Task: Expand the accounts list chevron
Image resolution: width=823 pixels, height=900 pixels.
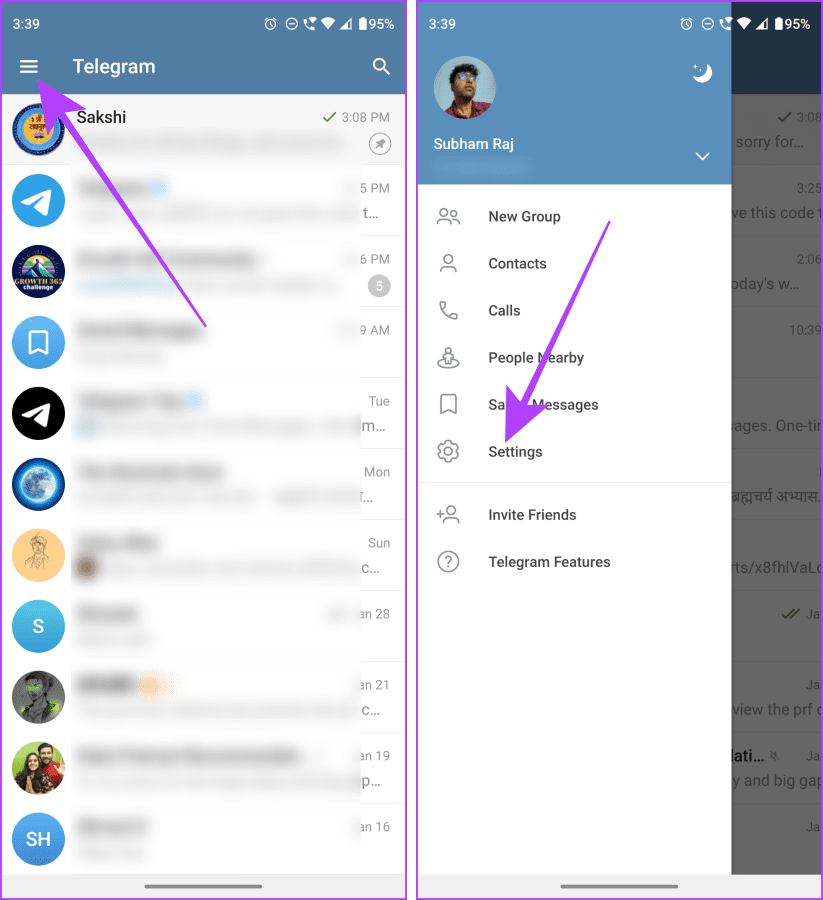Action: [702, 156]
